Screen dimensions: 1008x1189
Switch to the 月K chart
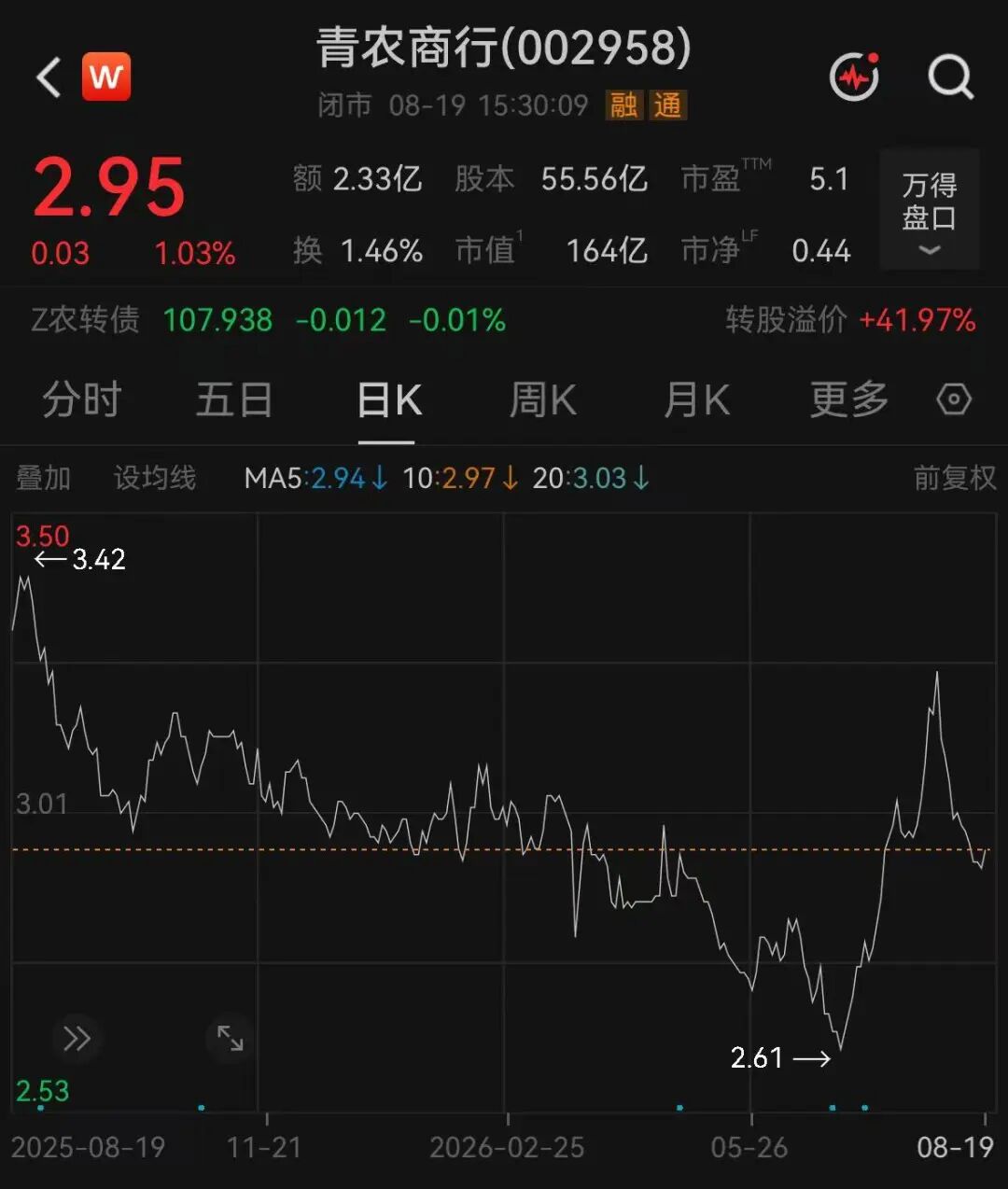696,400
